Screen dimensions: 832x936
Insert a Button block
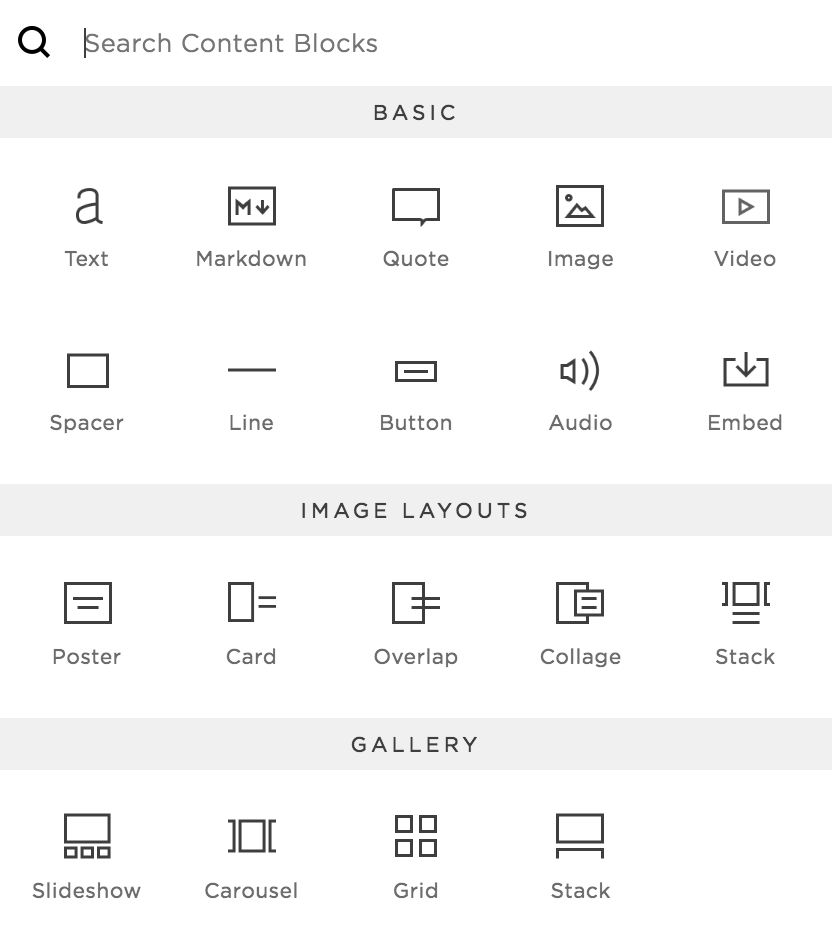click(416, 390)
